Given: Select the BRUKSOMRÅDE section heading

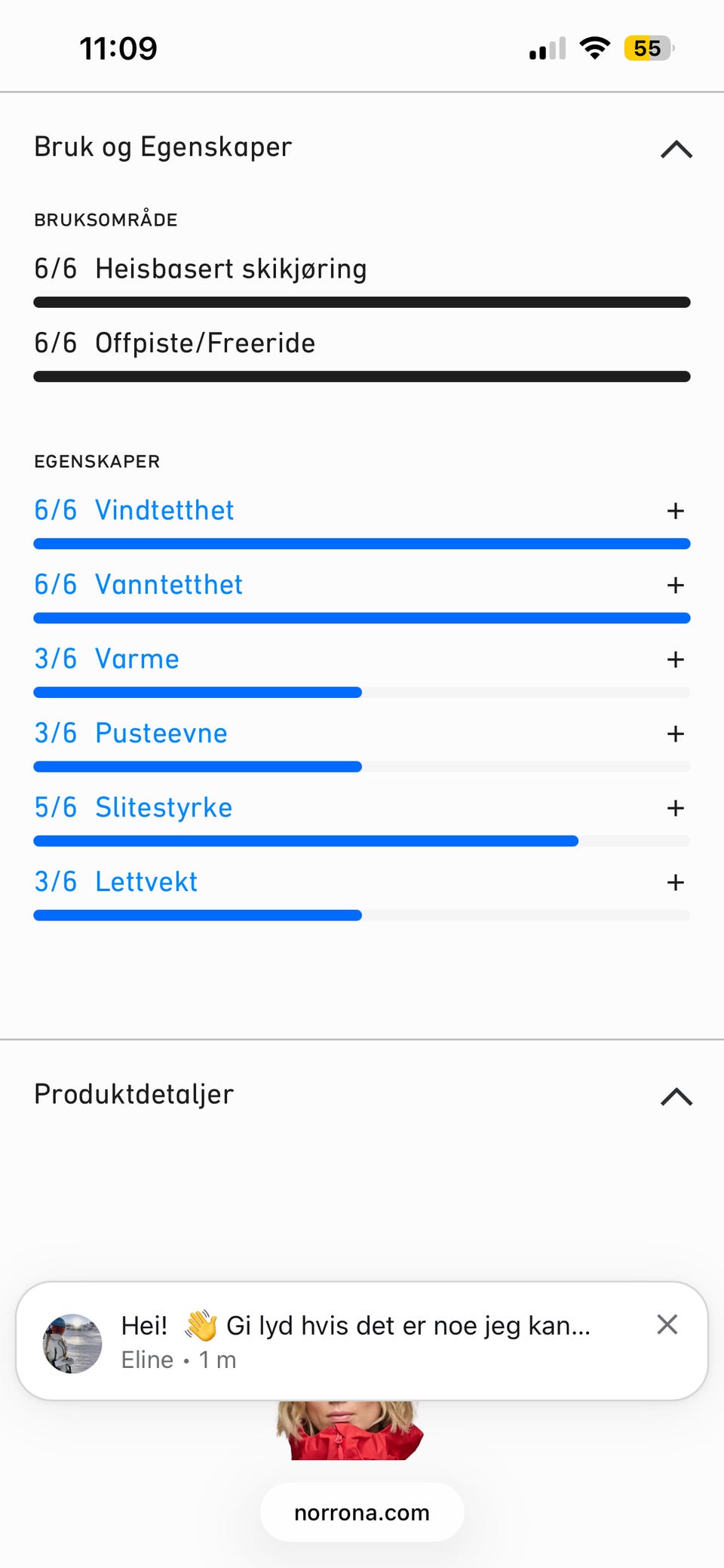Looking at the screenshot, I should [x=106, y=220].
